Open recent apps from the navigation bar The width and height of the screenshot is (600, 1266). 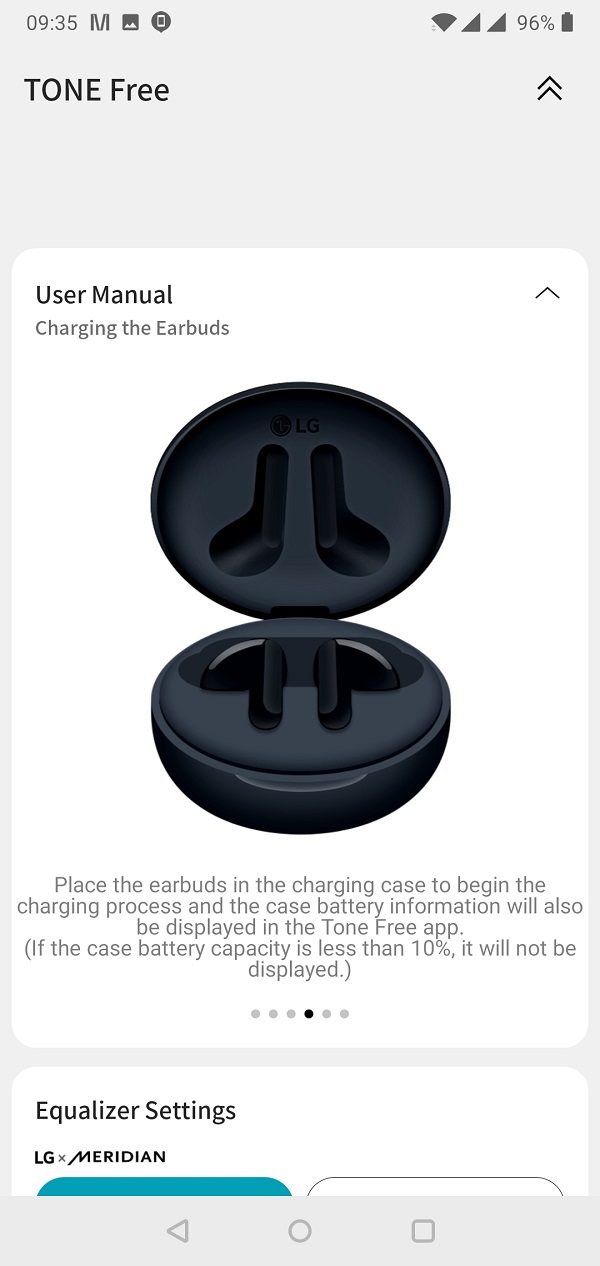423,1231
